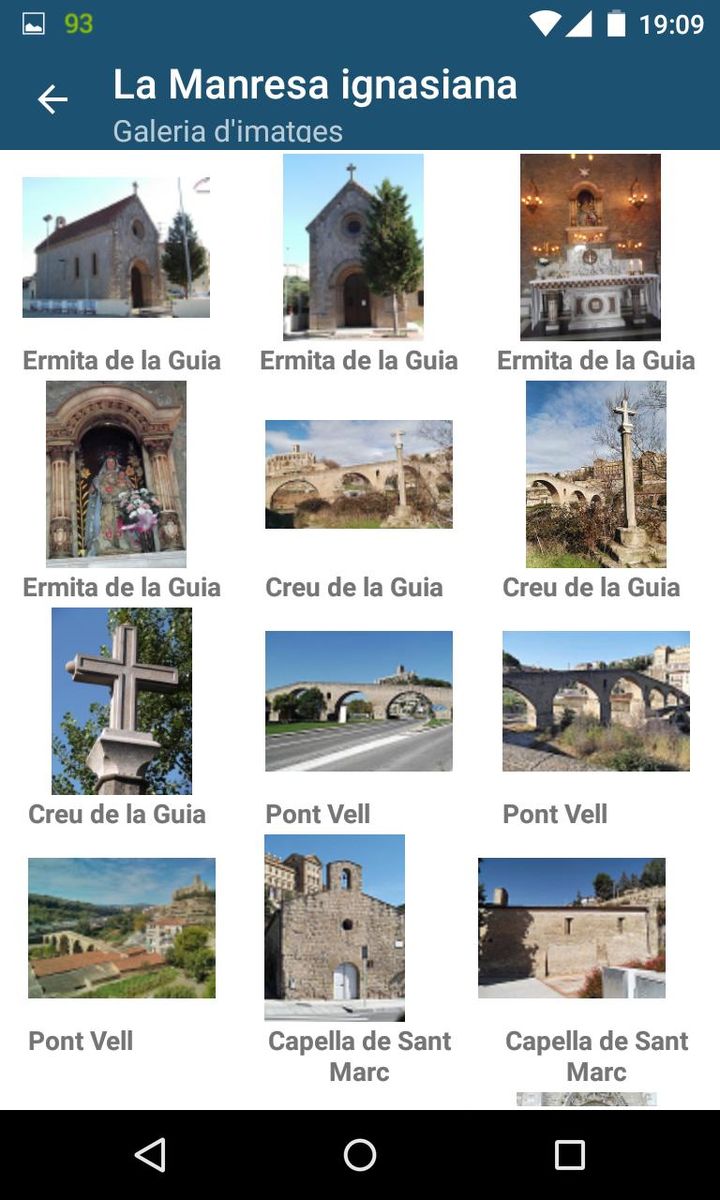Viewport: 720px width, 1200px height.
Task: Open Creu de la Guia photo with bridge landscape
Action: [358, 474]
